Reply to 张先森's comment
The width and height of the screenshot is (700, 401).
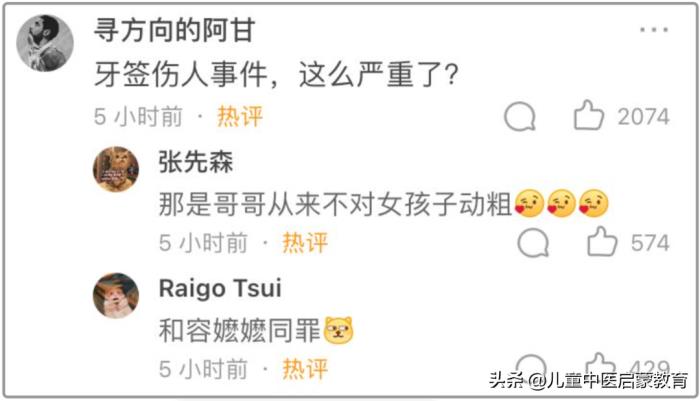coord(533,242)
